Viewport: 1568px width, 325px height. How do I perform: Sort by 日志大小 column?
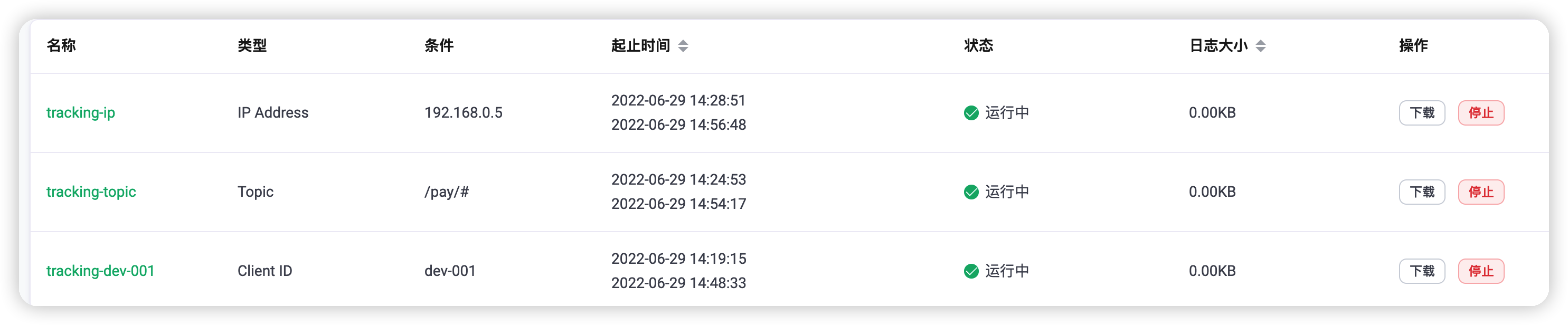coord(1260,46)
